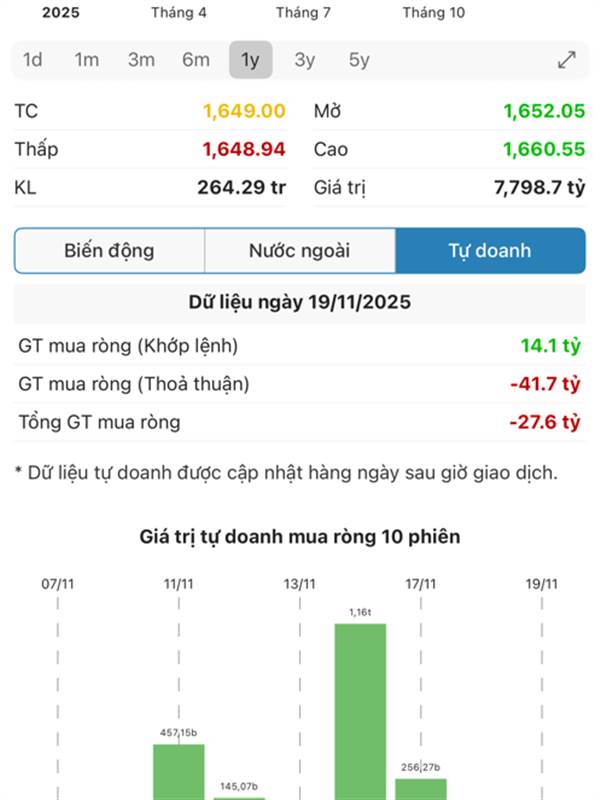Screen dimensions: 600x800
Task: Select the 1d chart range
Action: coord(33,60)
